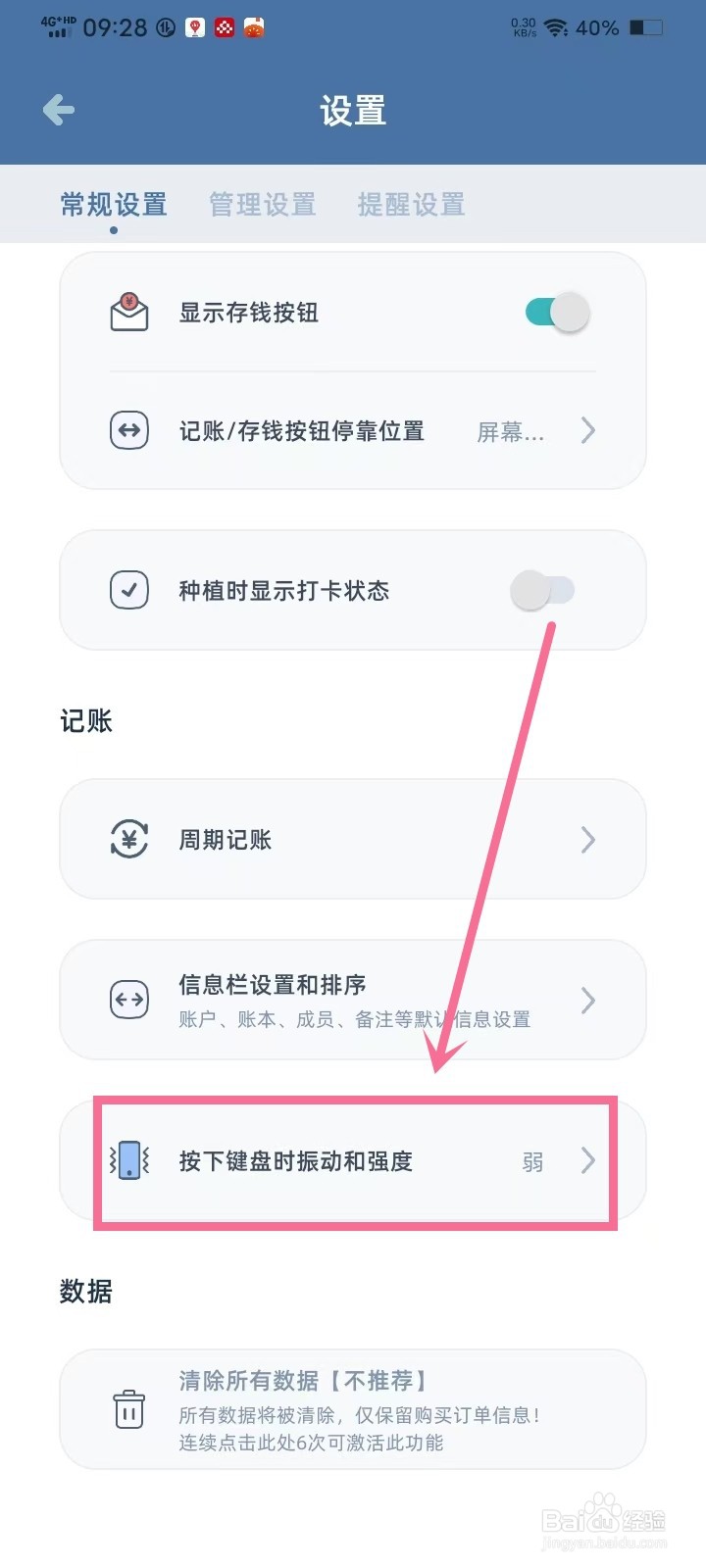
Task: Click the 信息栏设置 arrows icon
Action: tap(128, 1000)
